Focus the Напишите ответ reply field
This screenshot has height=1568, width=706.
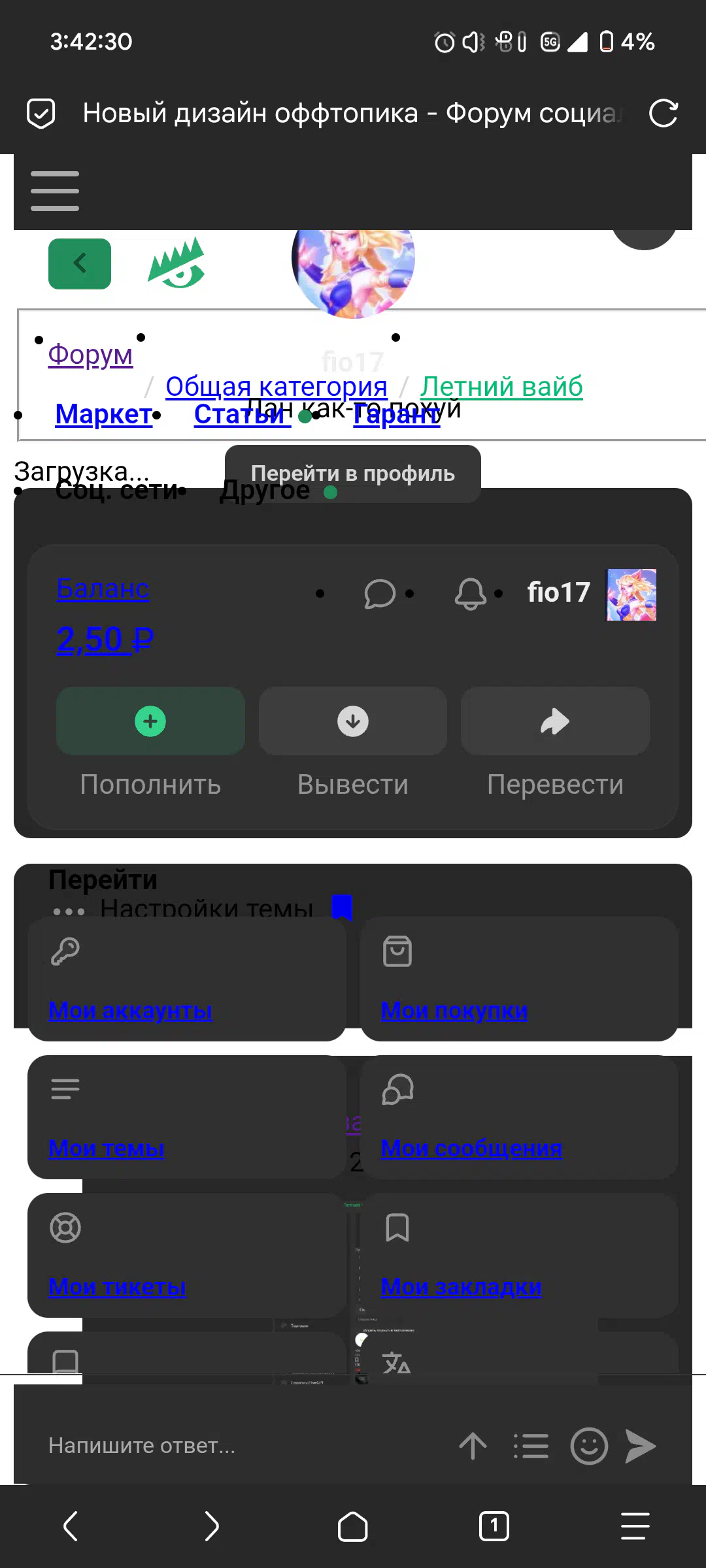[x=242, y=1446]
